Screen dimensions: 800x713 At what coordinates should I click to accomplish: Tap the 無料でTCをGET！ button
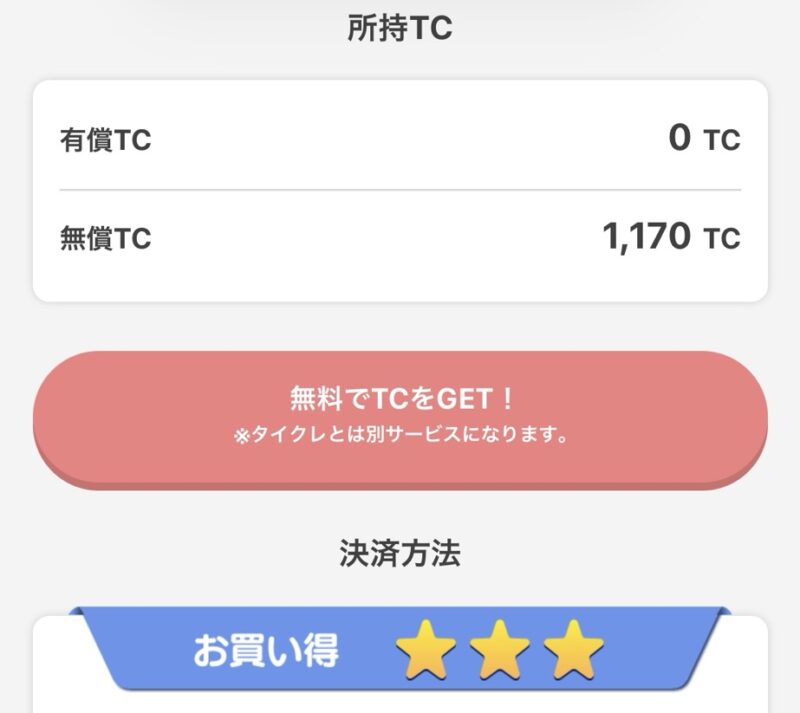400,417
